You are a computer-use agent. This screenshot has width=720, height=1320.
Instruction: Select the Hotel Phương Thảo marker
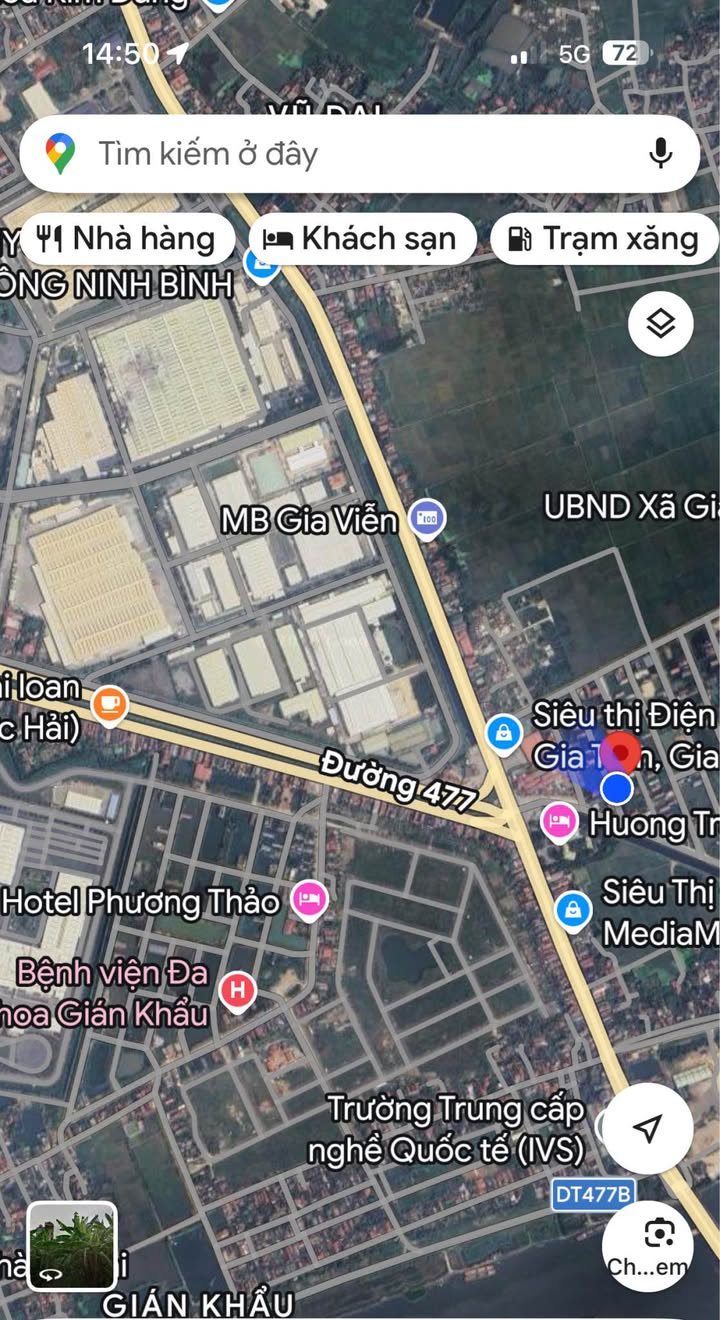[310, 899]
